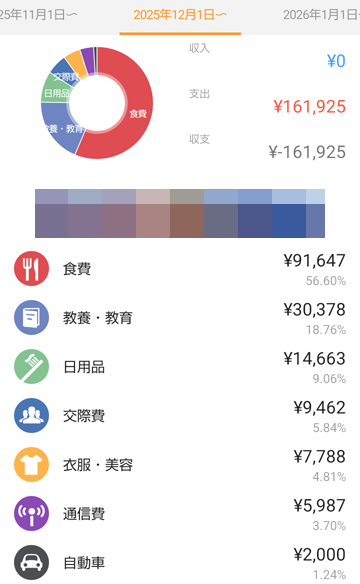Open the 教養・教育 category row

[180, 318]
